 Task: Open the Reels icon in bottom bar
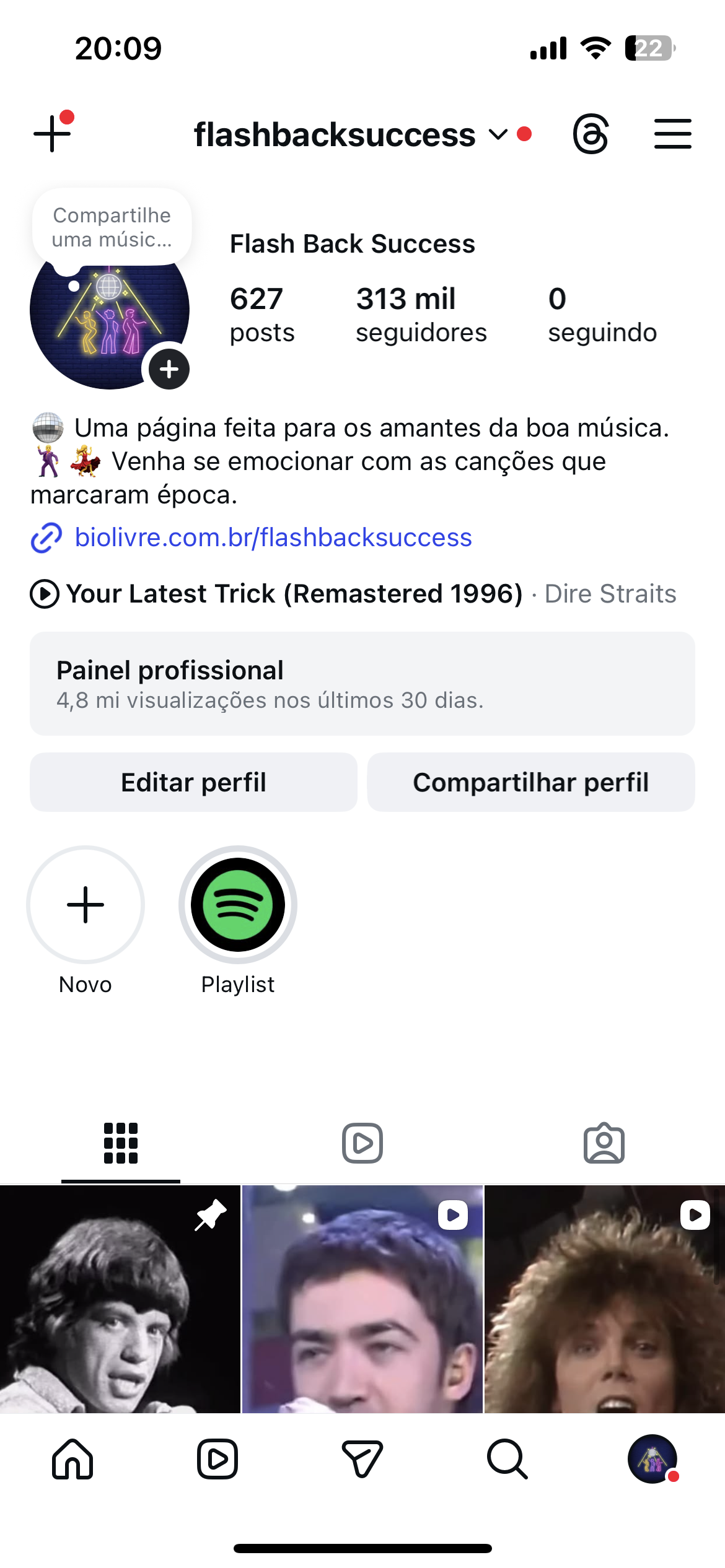coord(217,1460)
